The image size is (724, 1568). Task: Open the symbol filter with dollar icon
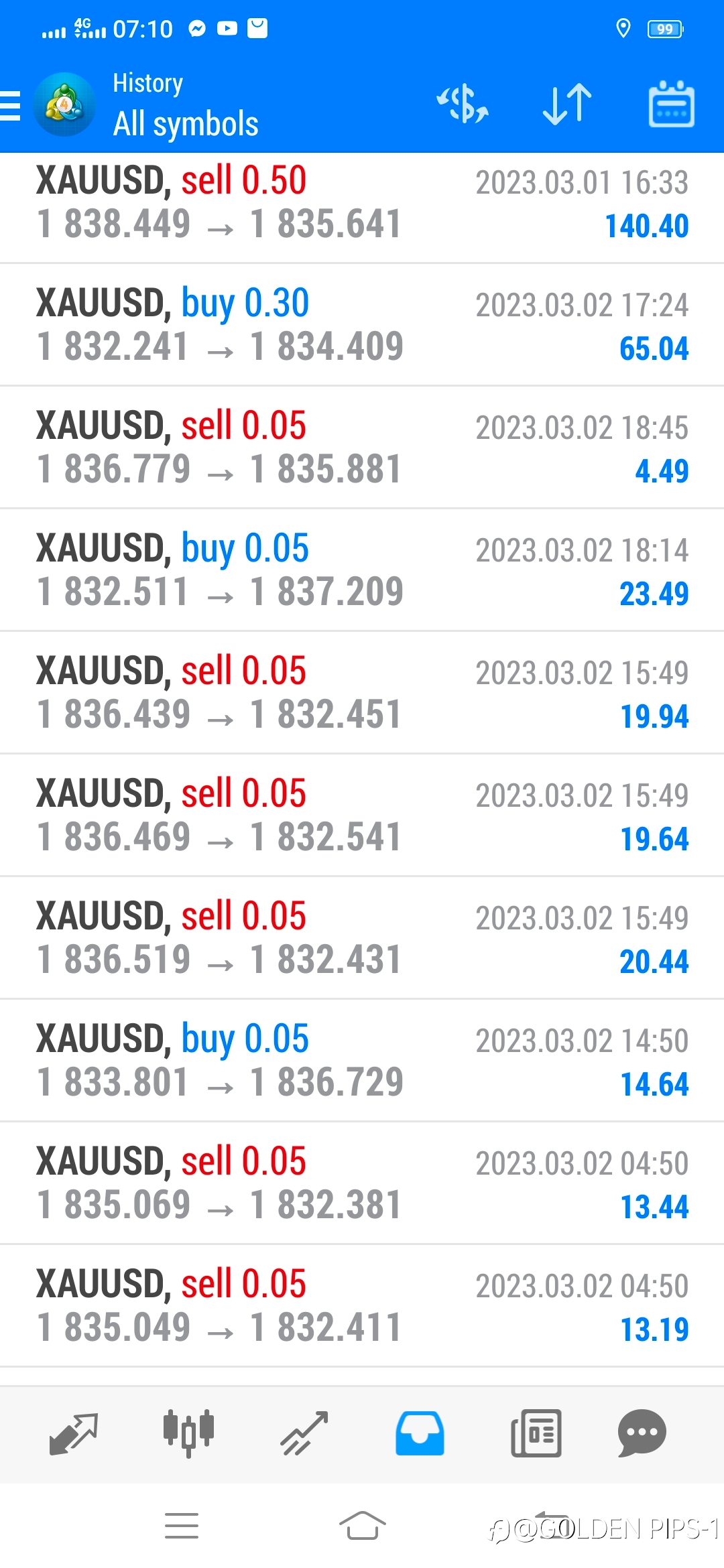click(x=463, y=105)
